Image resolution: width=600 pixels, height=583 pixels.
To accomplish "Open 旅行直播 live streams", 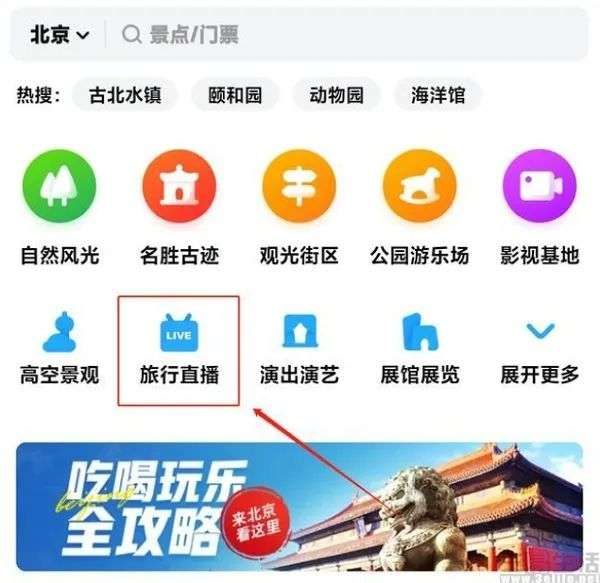I will (179, 348).
